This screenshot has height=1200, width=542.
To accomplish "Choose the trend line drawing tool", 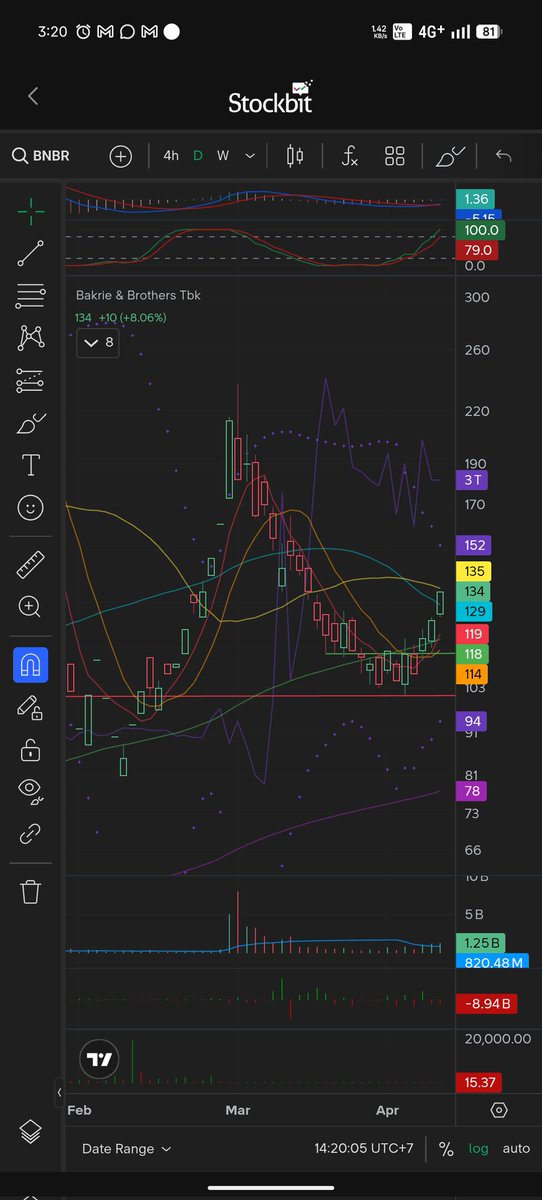I will click(31, 253).
